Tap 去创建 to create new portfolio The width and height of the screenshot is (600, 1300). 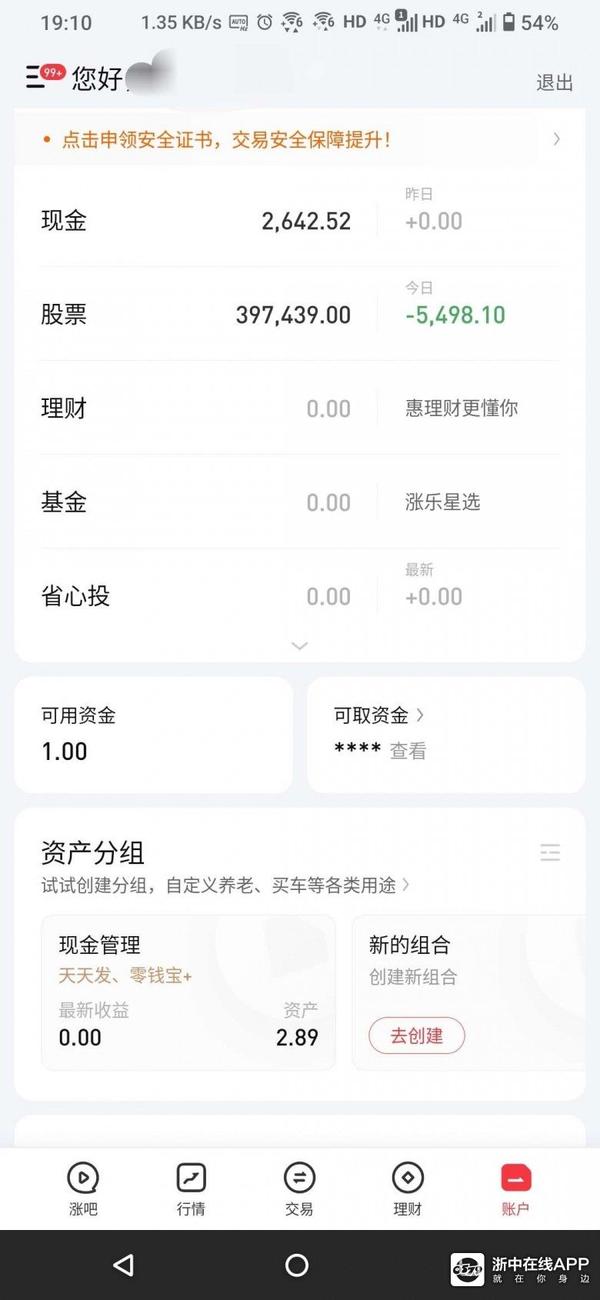point(417,1036)
